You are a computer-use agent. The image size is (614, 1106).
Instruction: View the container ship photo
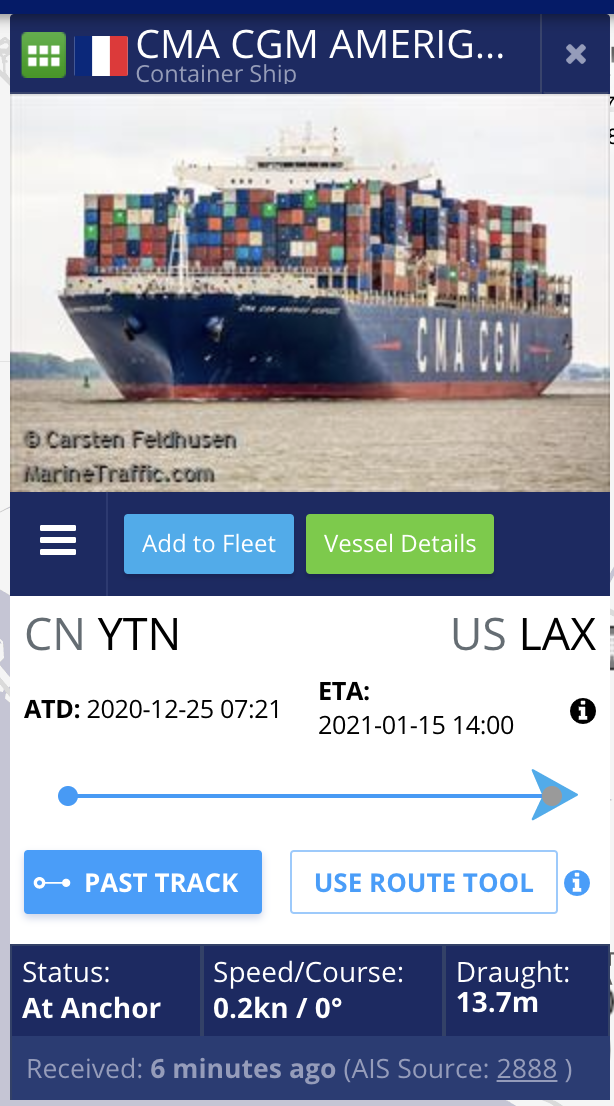(310, 293)
